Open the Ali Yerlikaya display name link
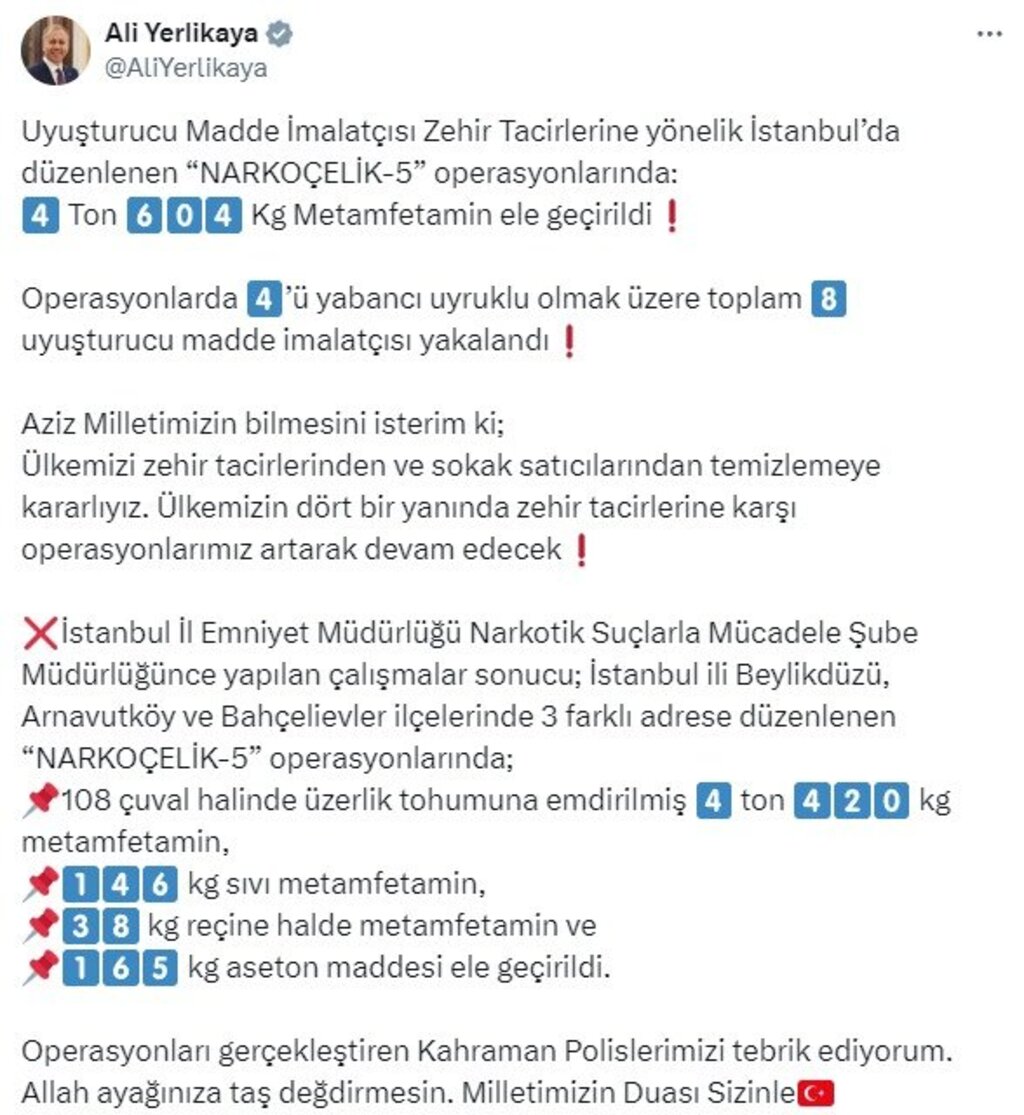 click(x=181, y=33)
